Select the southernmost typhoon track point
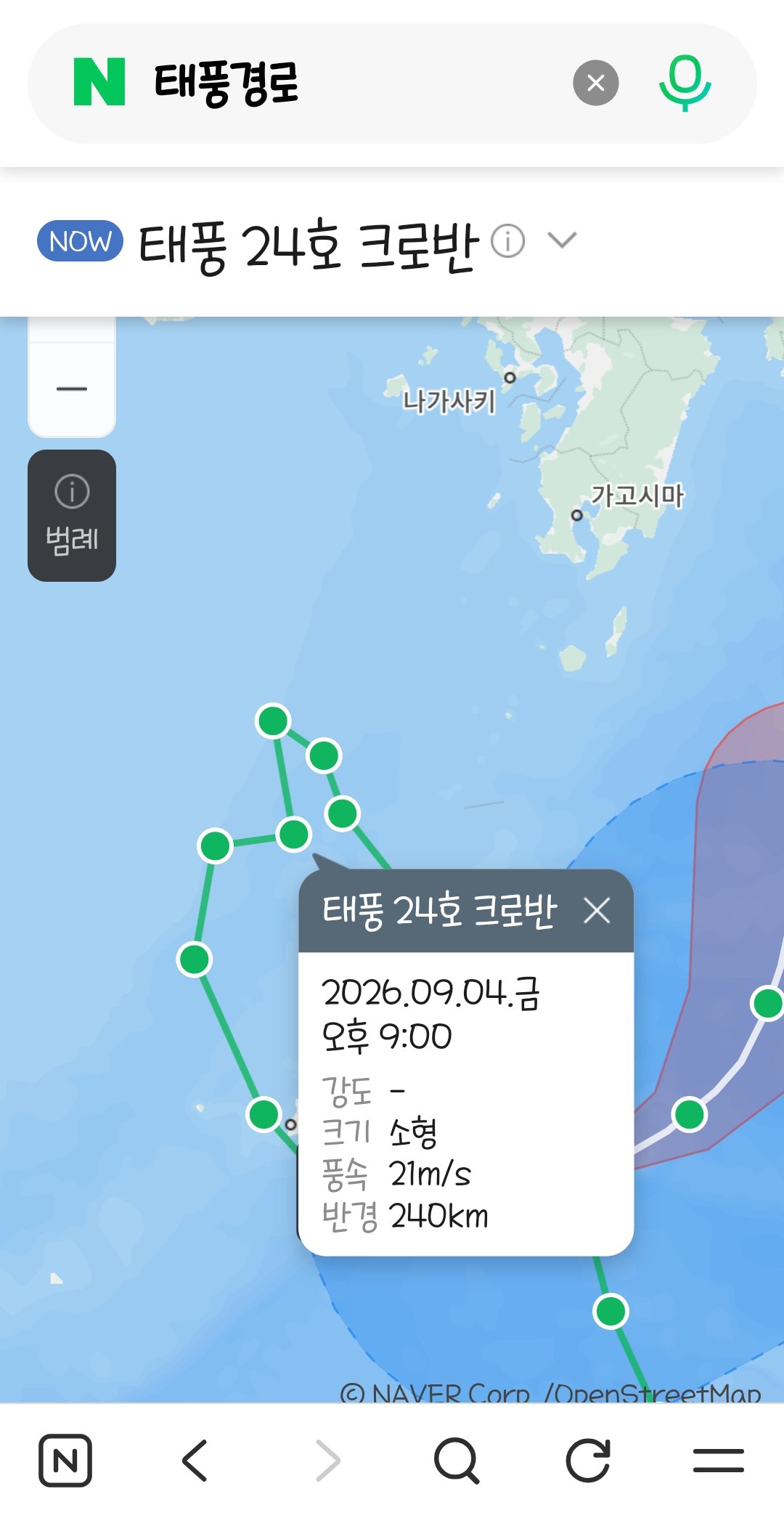784x1518 pixels. (611, 1311)
